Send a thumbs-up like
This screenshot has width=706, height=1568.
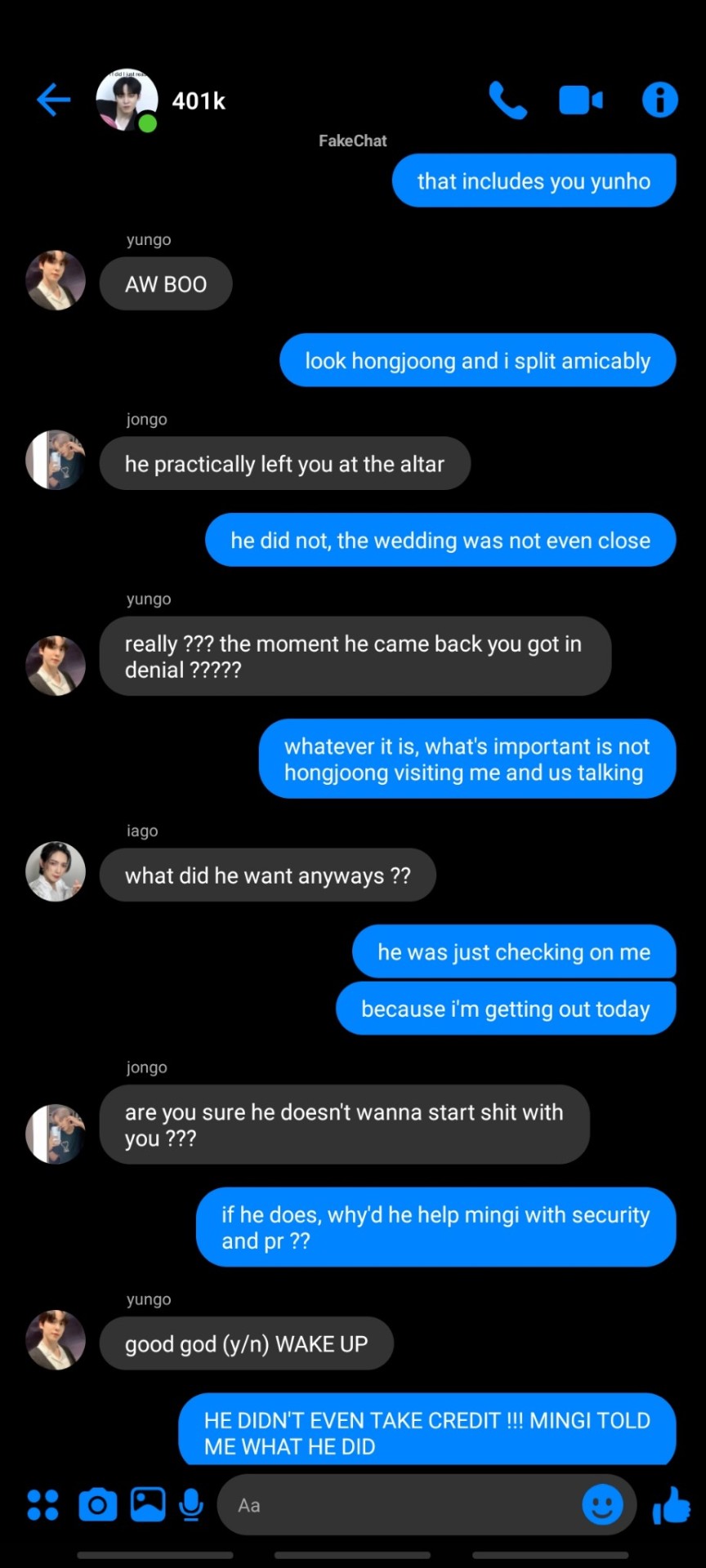[x=672, y=1504]
